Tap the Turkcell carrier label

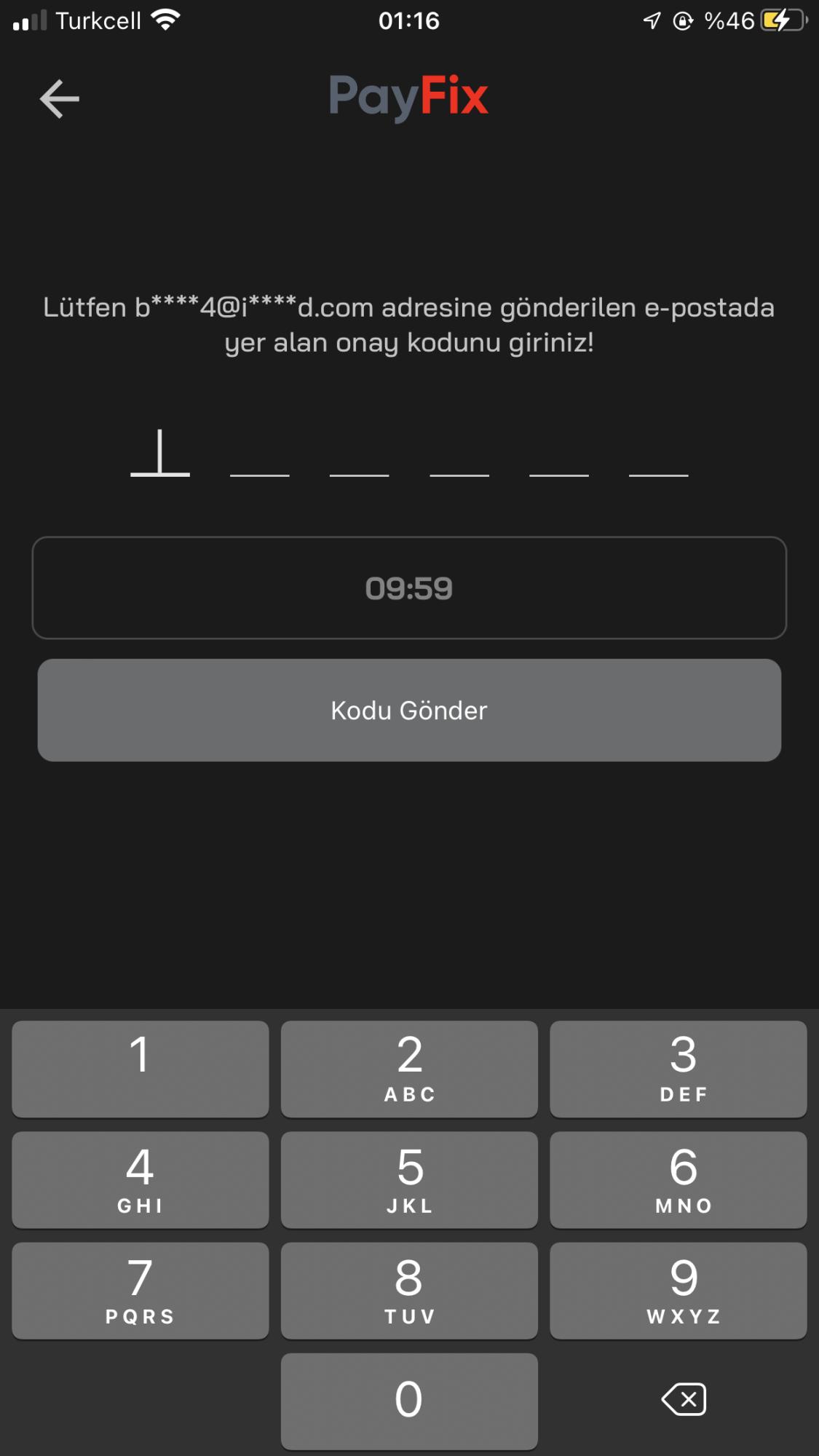point(98,20)
